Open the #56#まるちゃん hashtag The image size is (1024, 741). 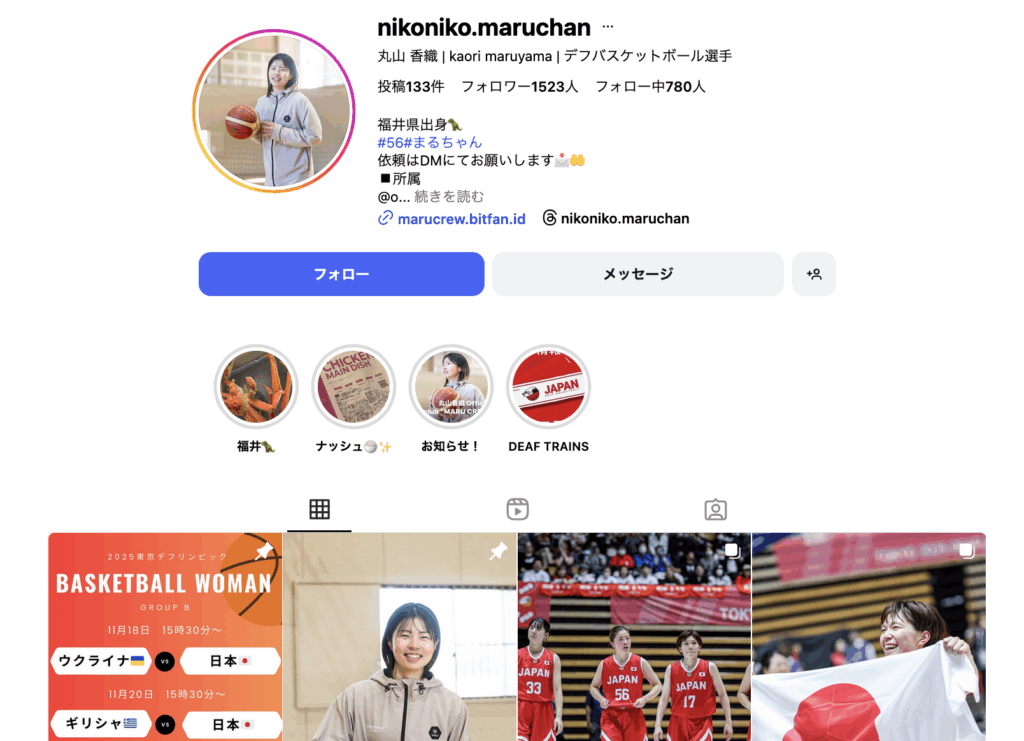click(x=430, y=142)
